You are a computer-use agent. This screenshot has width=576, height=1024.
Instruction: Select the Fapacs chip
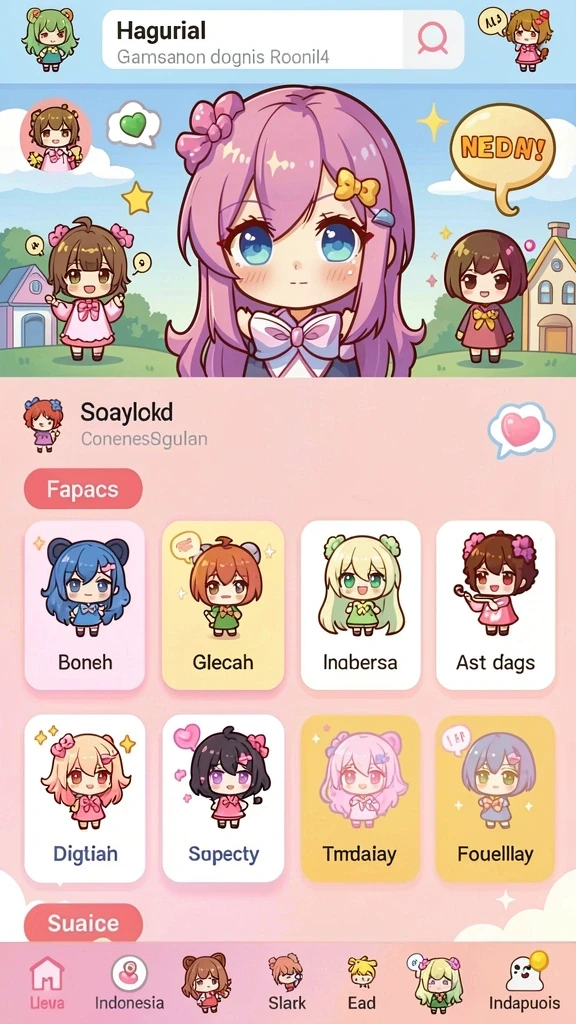point(83,489)
